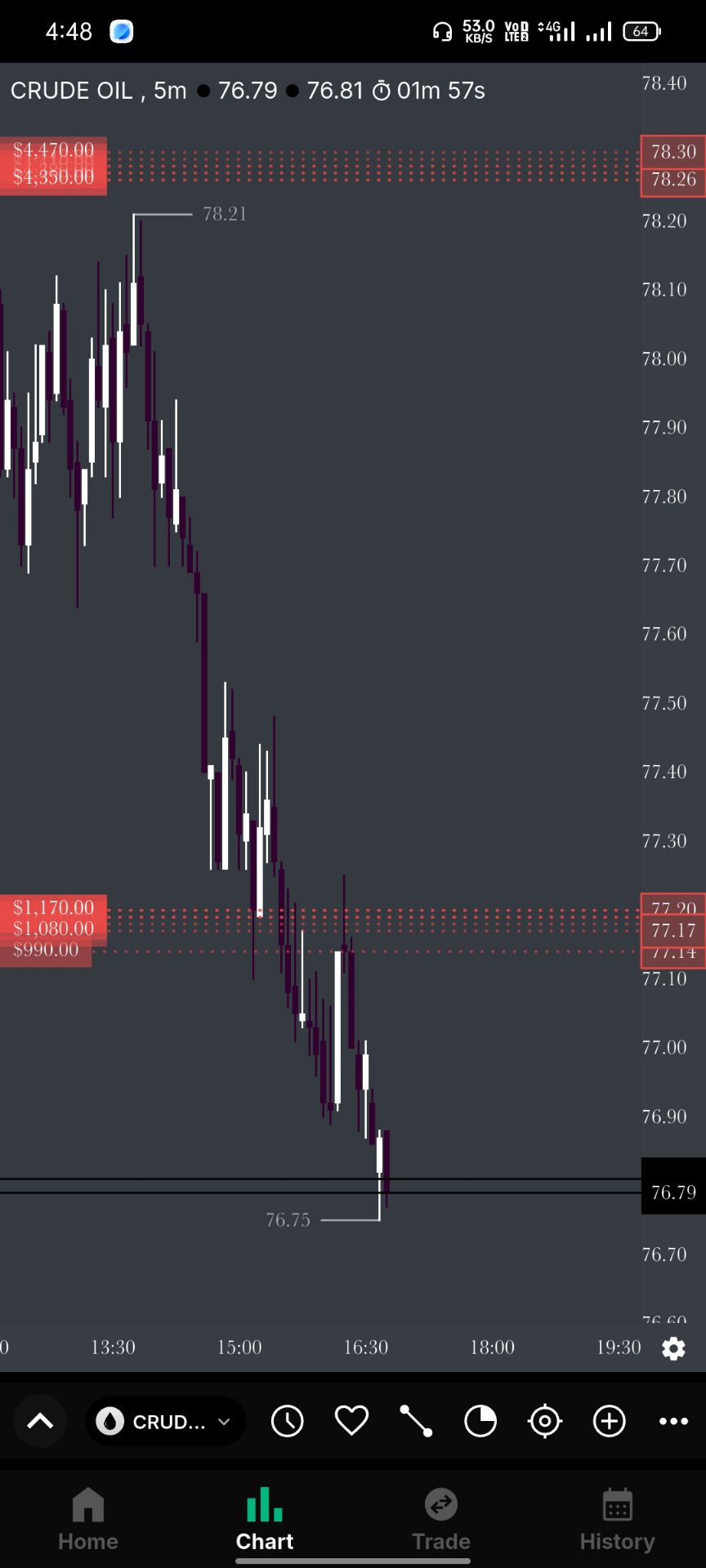Select the line drawing tool

416,1422
